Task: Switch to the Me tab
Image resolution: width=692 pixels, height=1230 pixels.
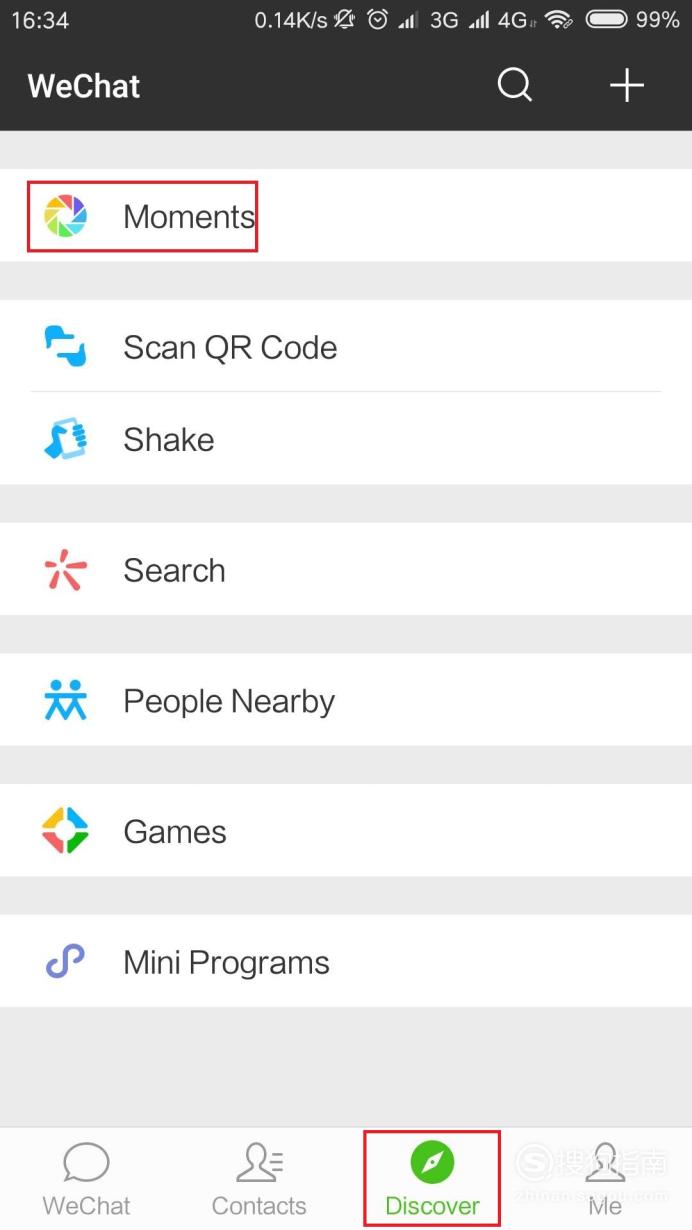Action: (x=605, y=1180)
